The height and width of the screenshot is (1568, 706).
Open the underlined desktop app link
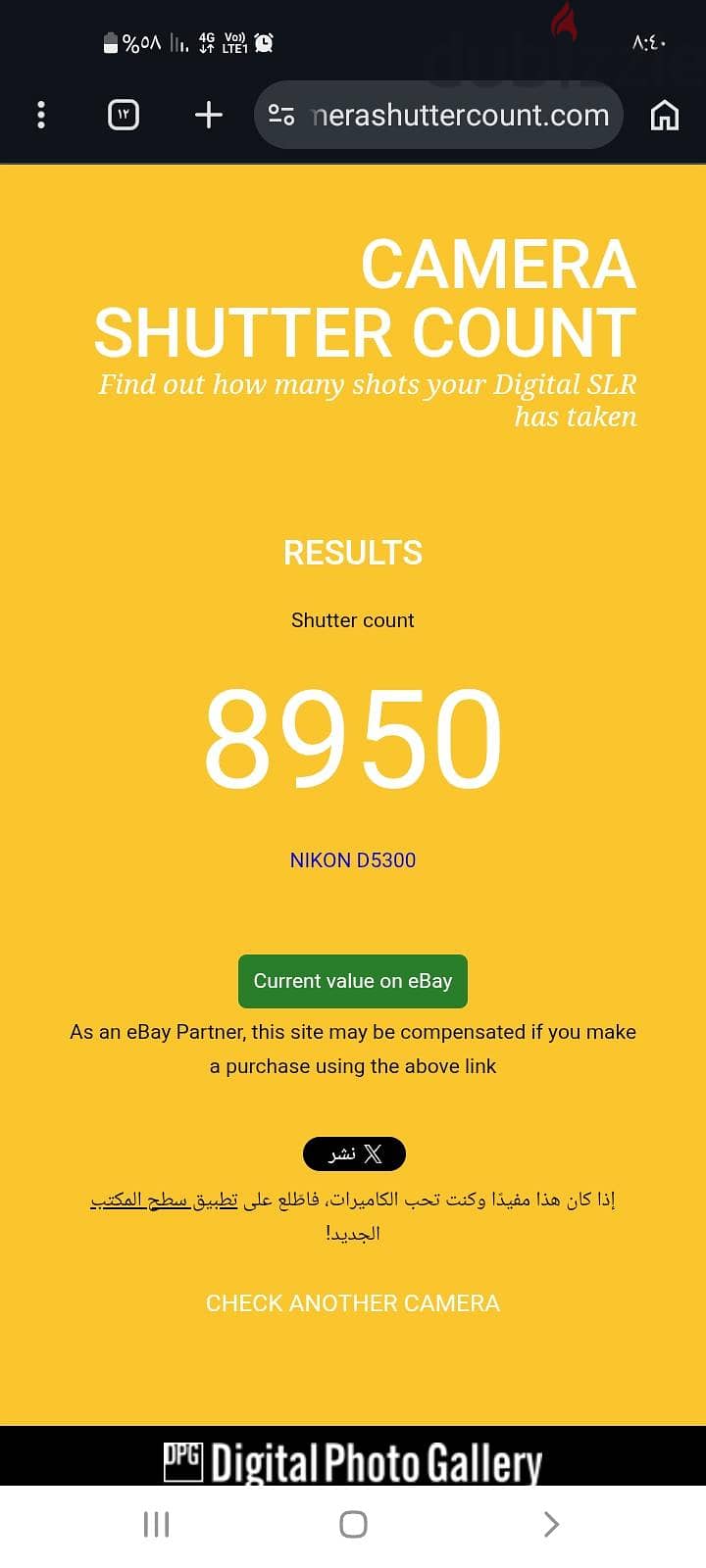[165, 1200]
